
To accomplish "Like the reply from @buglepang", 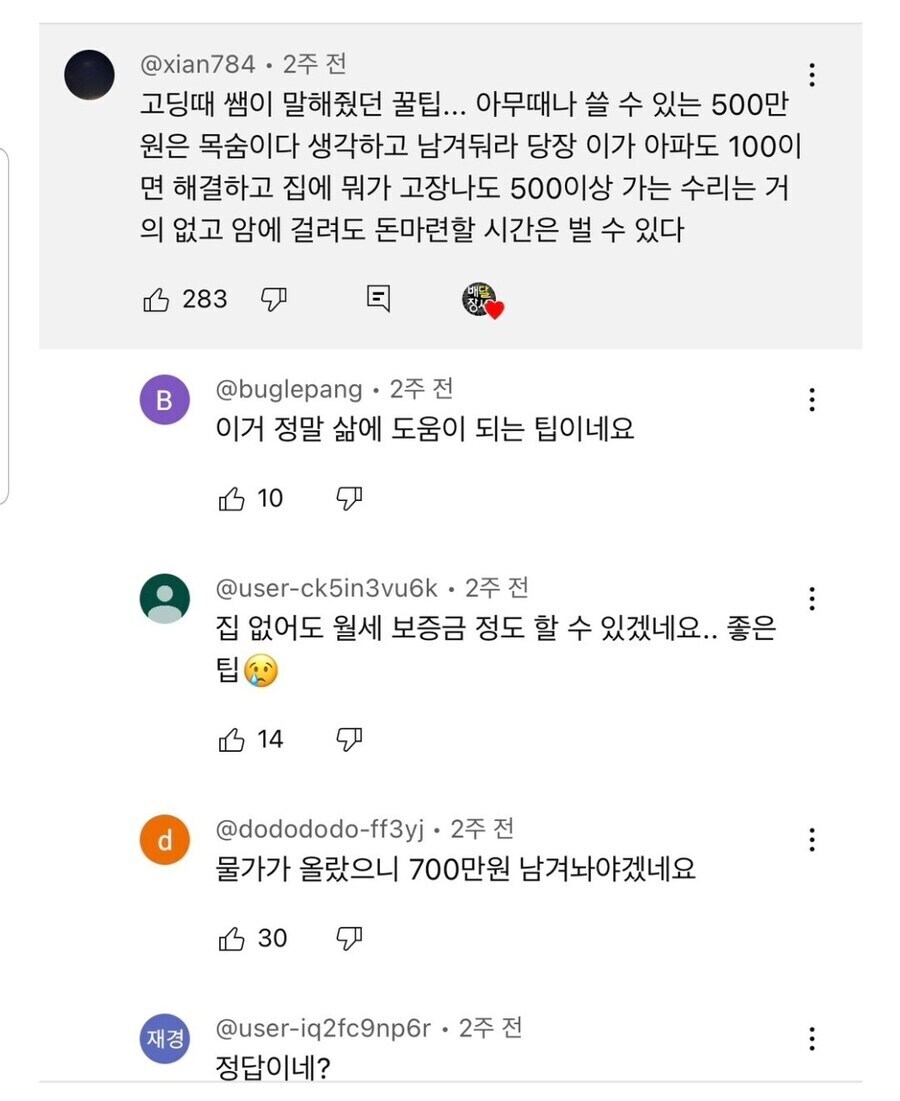I will tap(231, 498).
